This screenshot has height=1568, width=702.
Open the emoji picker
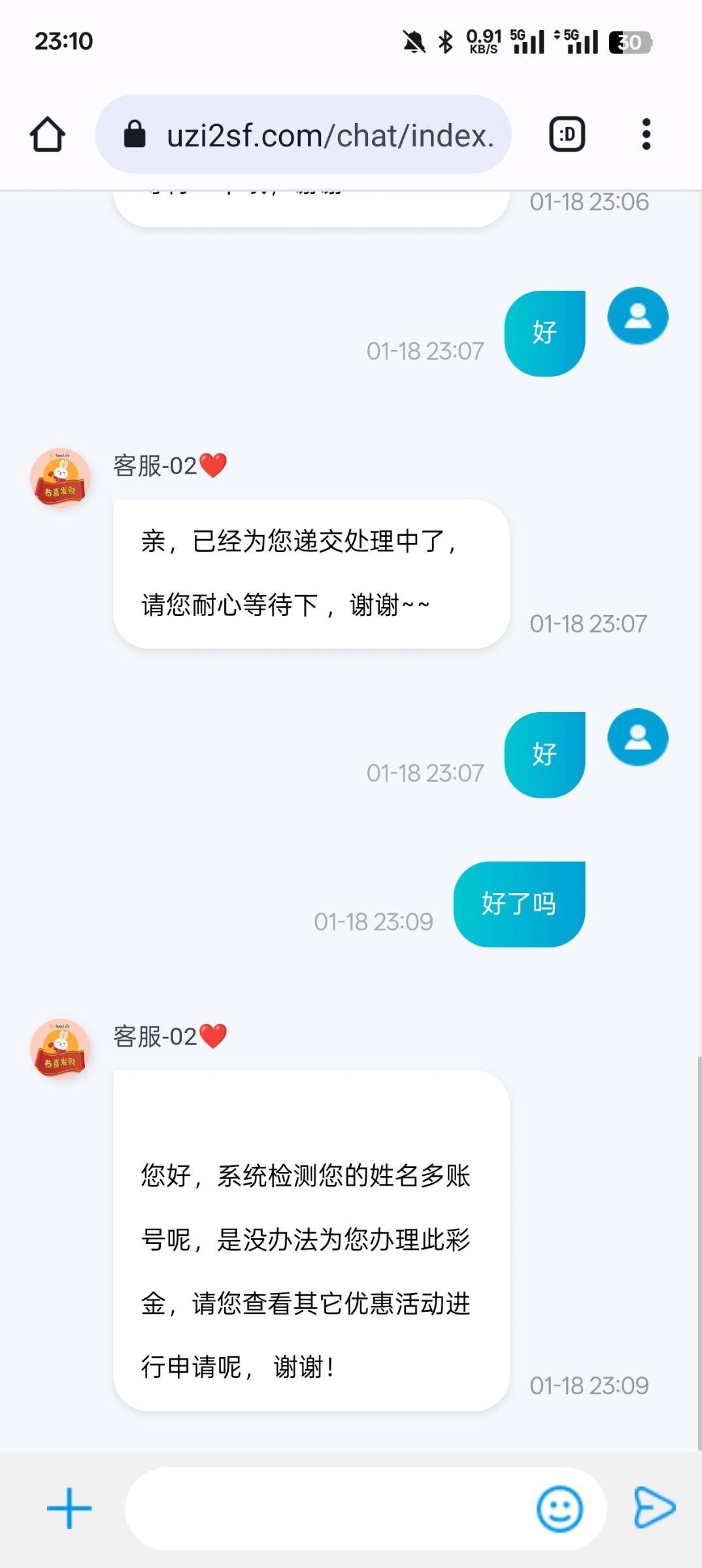coord(559,1509)
